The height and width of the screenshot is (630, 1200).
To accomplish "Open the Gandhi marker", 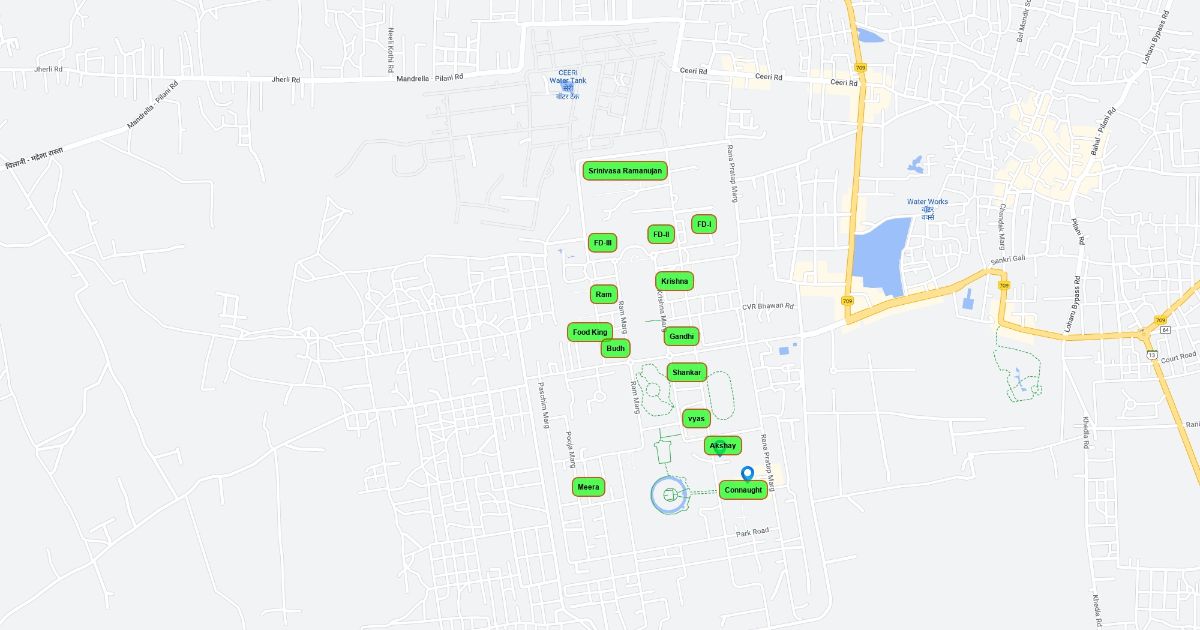I will [681, 336].
